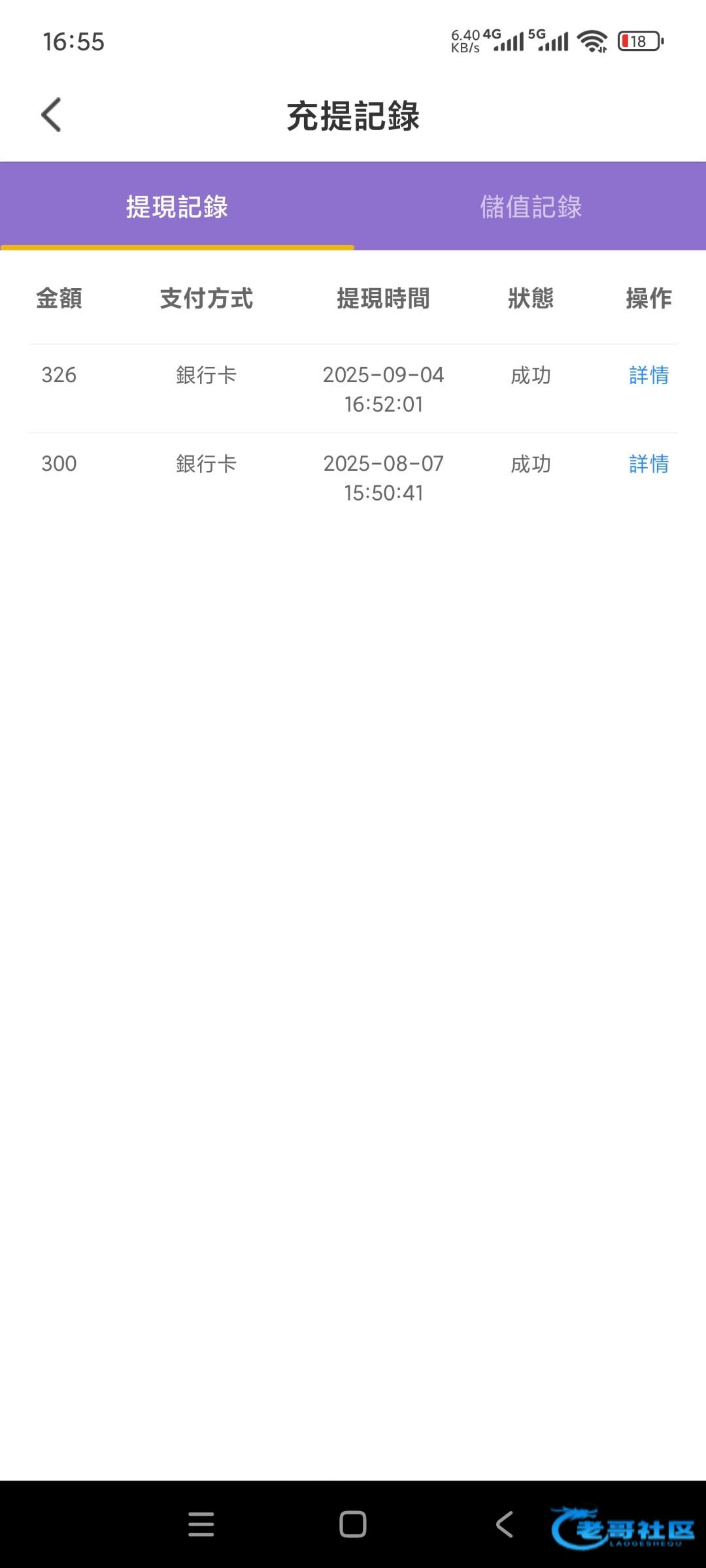Switch to the 儲值記錄 tab
Screen dimensions: 706x1568
click(531, 206)
